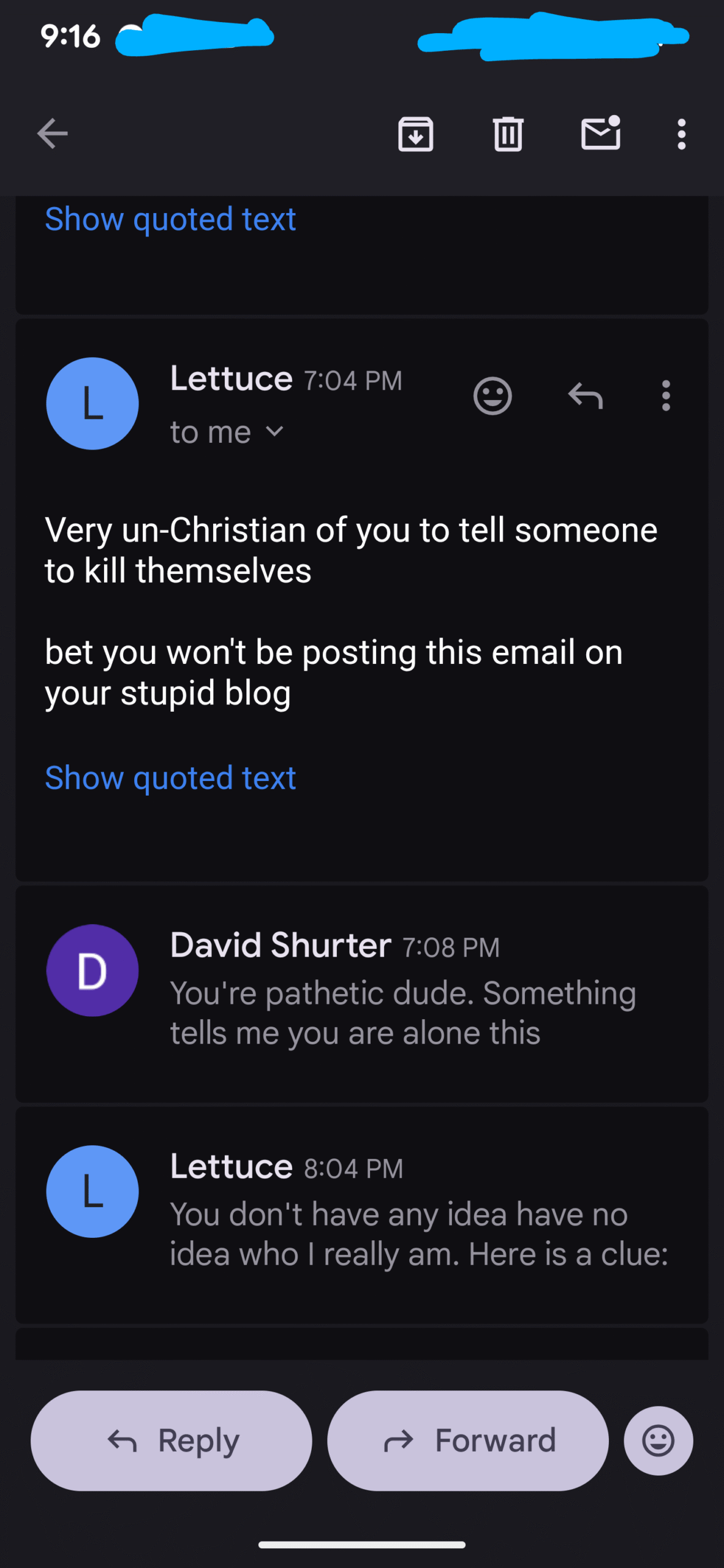724x1568 pixels.
Task: Tap the bottom Reply button
Action: pyautogui.click(x=172, y=1441)
